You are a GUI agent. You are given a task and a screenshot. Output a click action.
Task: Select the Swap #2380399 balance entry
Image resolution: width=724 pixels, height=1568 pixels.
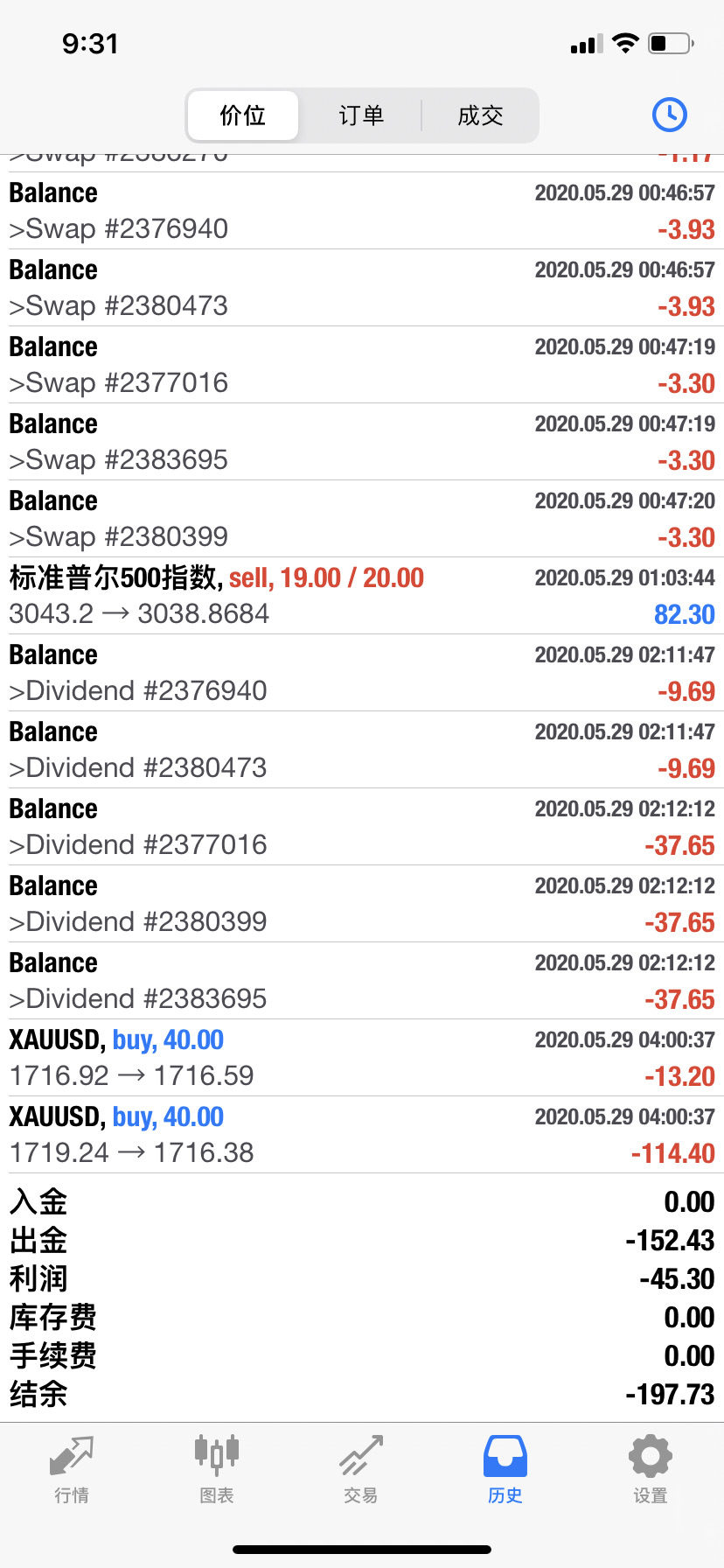point(362,519)
